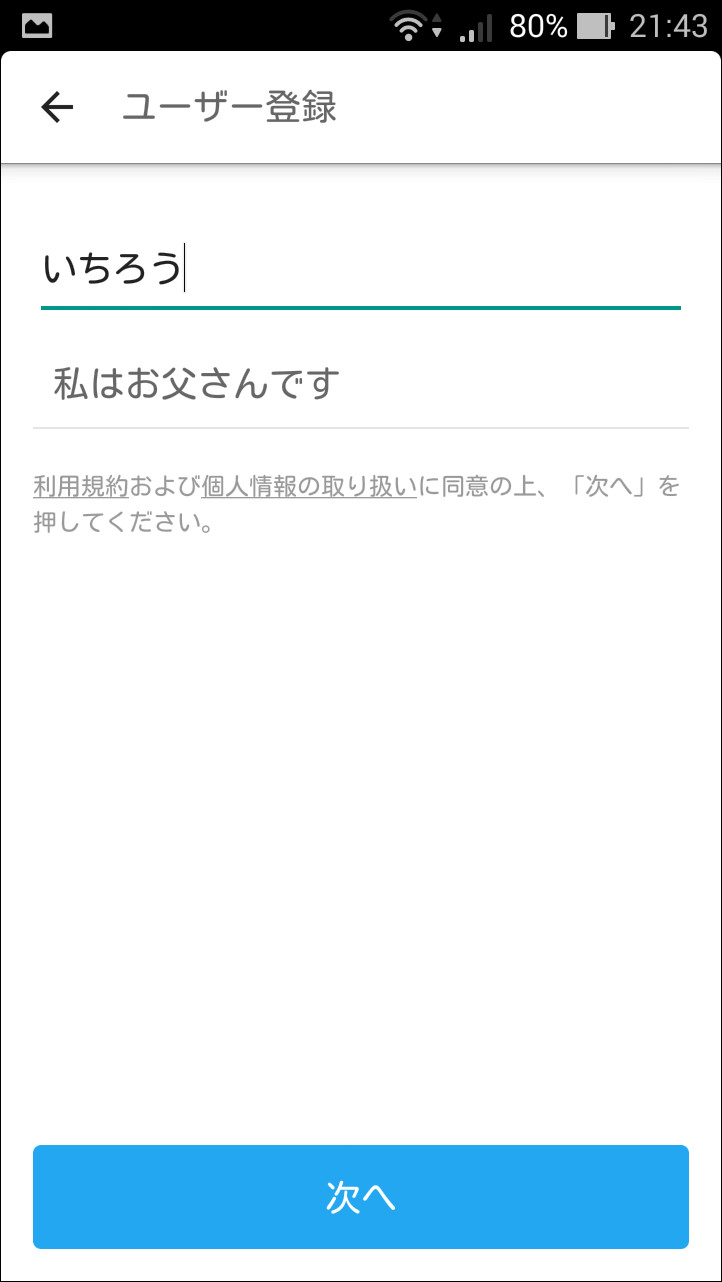
Task: Tap the green underline of the name field
Action: tap(360, 309)
